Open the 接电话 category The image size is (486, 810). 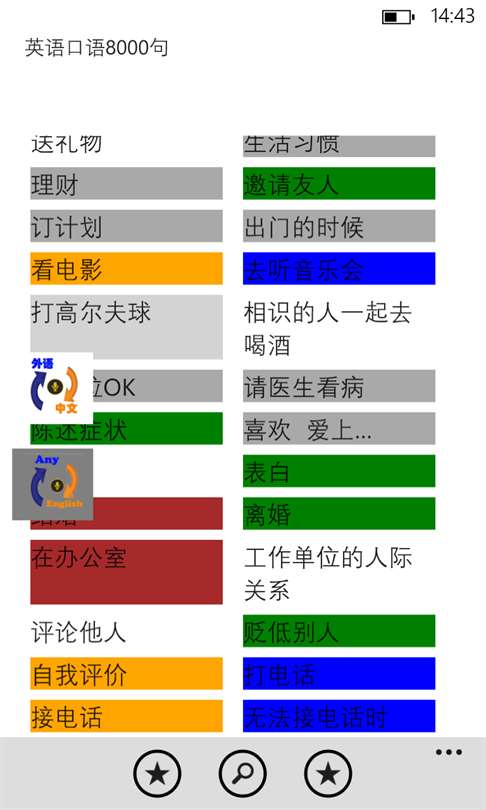coord(127,716)
